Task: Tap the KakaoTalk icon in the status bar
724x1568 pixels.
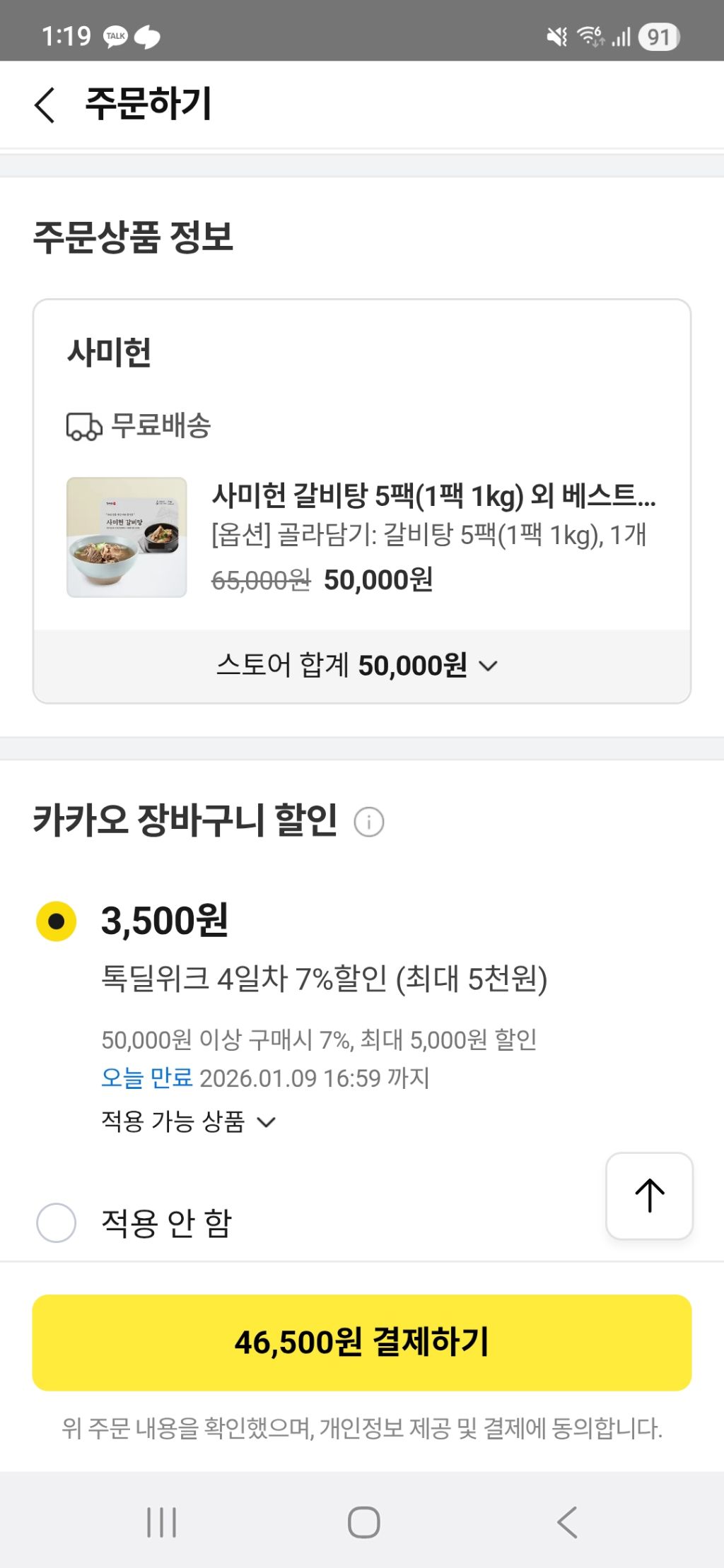Action: pos(115,36)
